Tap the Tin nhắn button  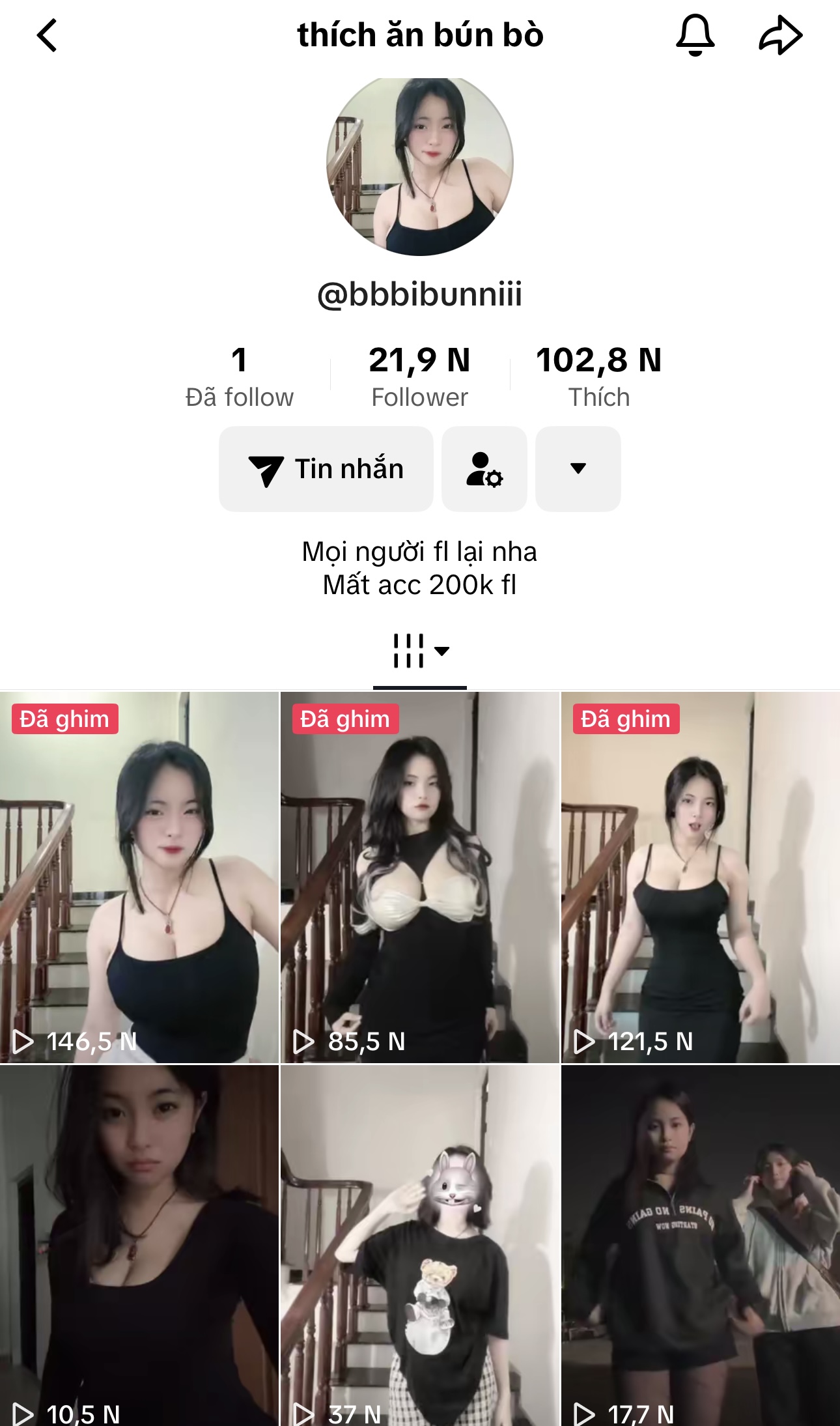[326, 469]
